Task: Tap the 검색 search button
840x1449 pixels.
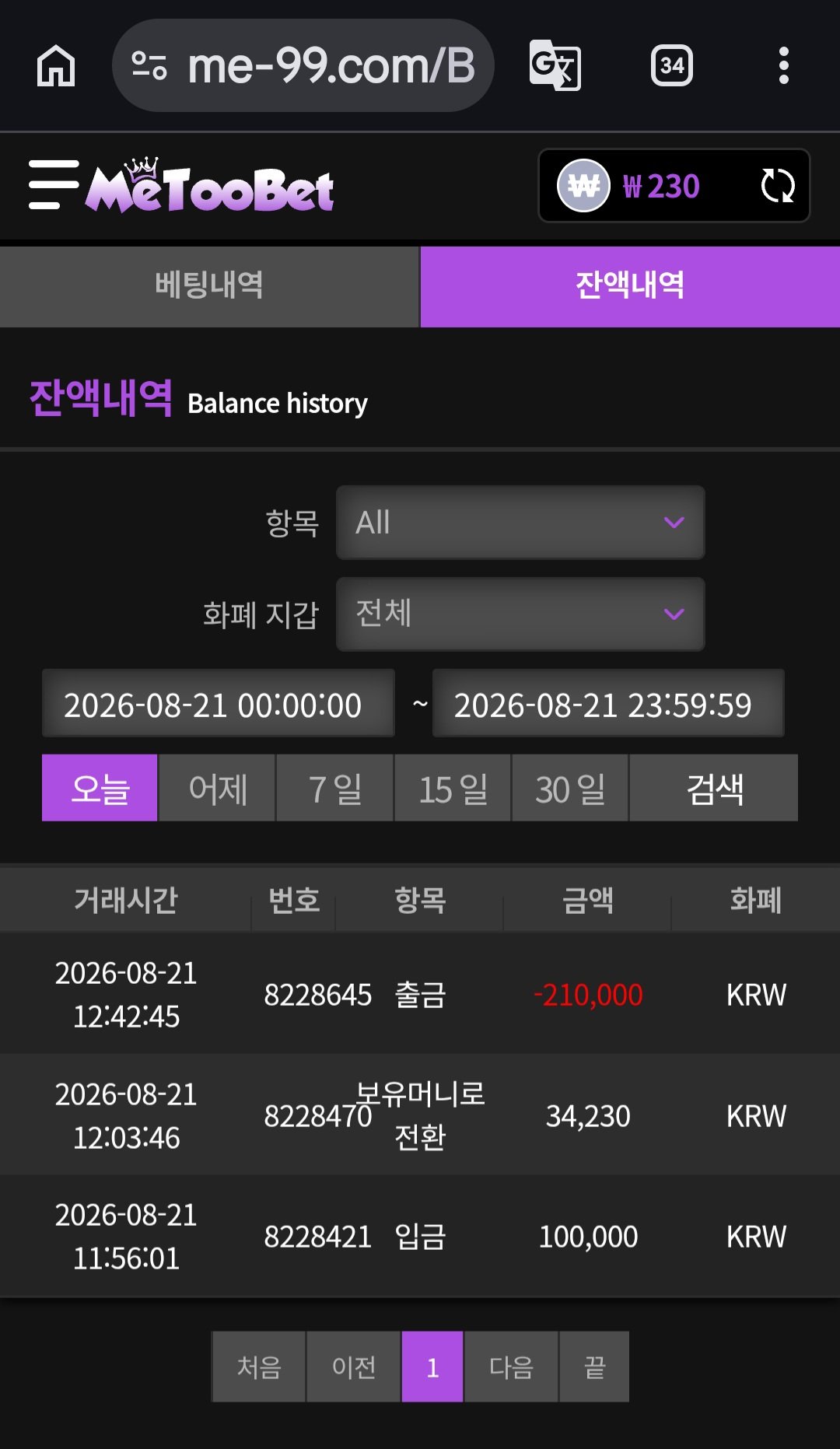Action: [714, 788]
